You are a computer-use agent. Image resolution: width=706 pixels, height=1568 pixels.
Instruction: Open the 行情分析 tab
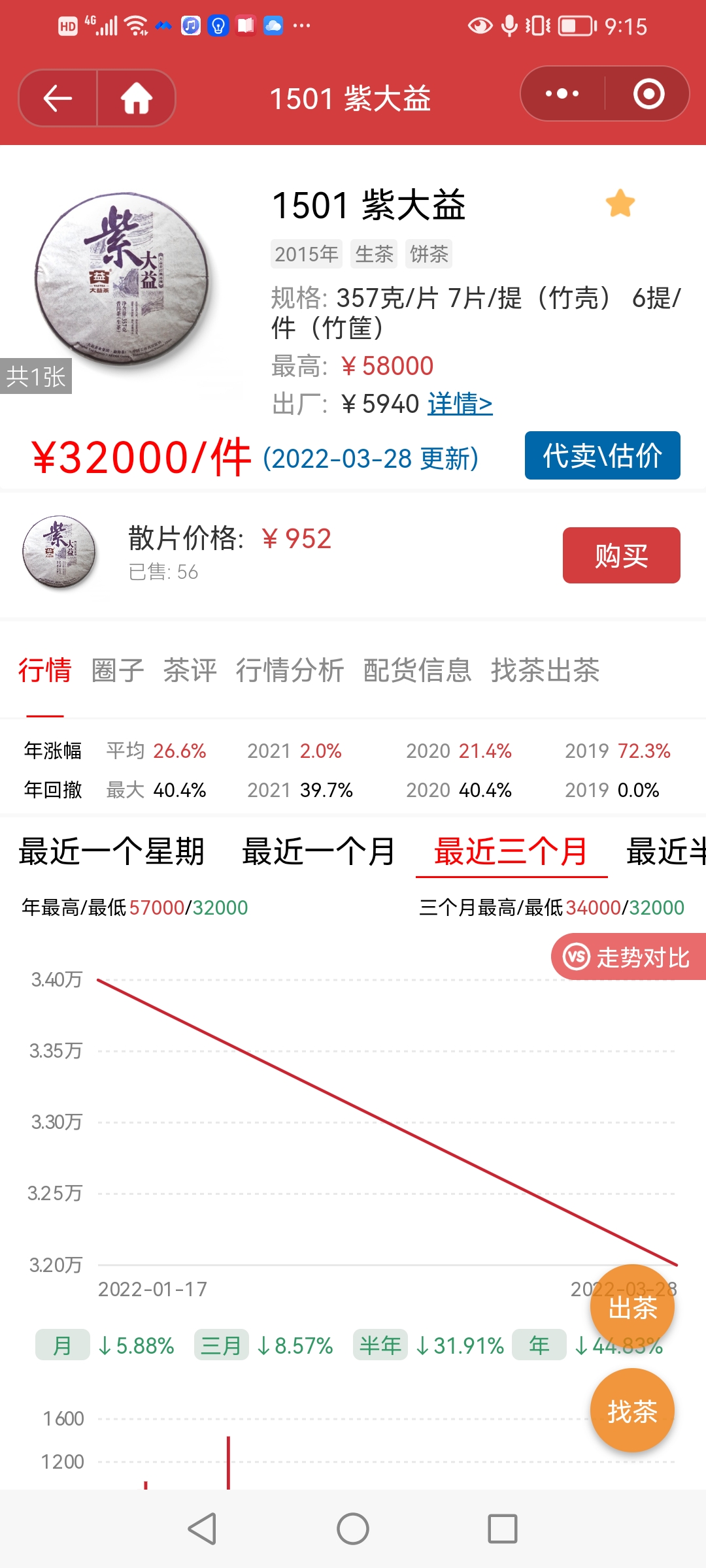point(290,670)
